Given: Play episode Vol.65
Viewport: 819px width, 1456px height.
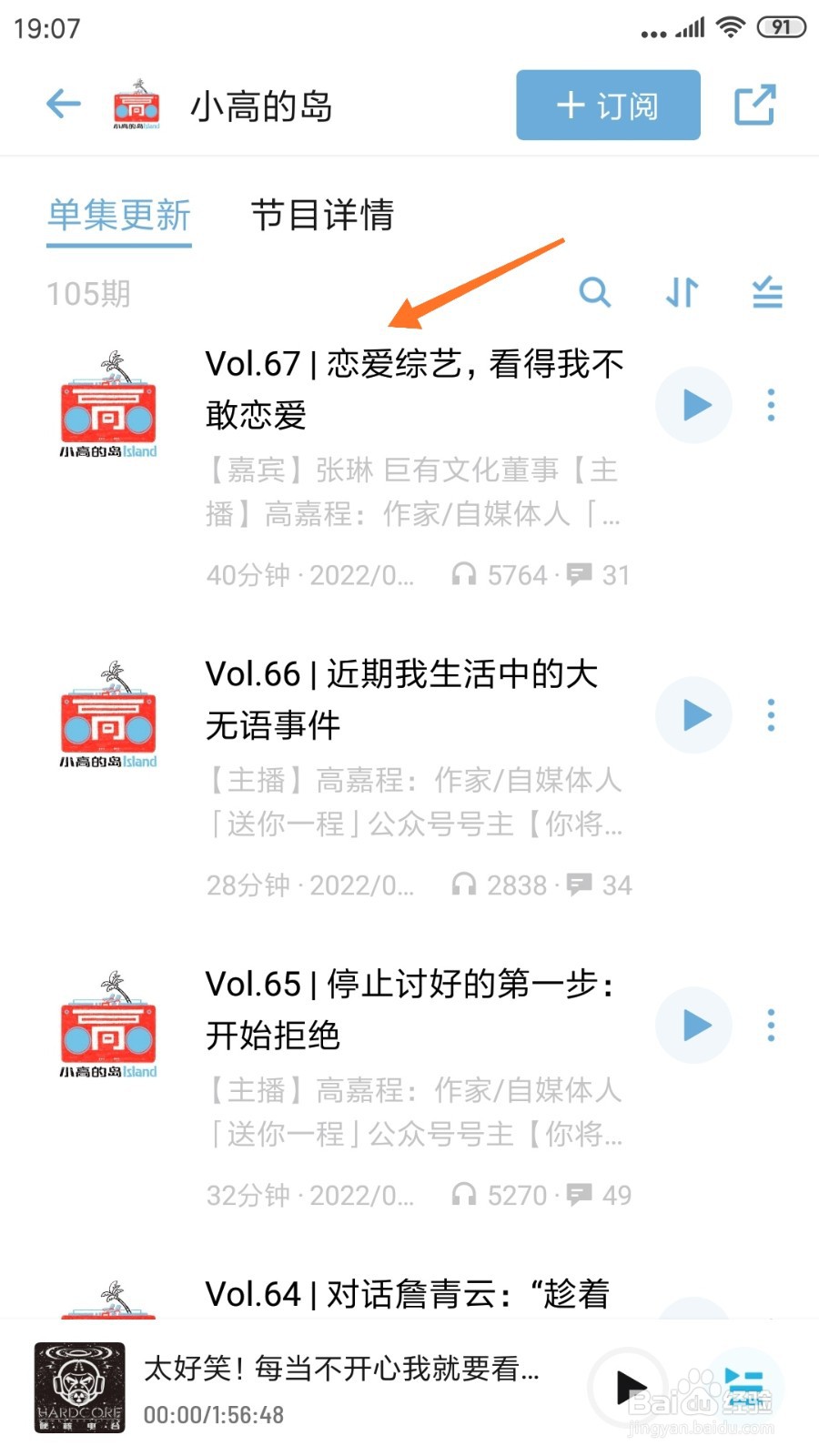Looking at the screenshot, I should tap(694, 1026).
